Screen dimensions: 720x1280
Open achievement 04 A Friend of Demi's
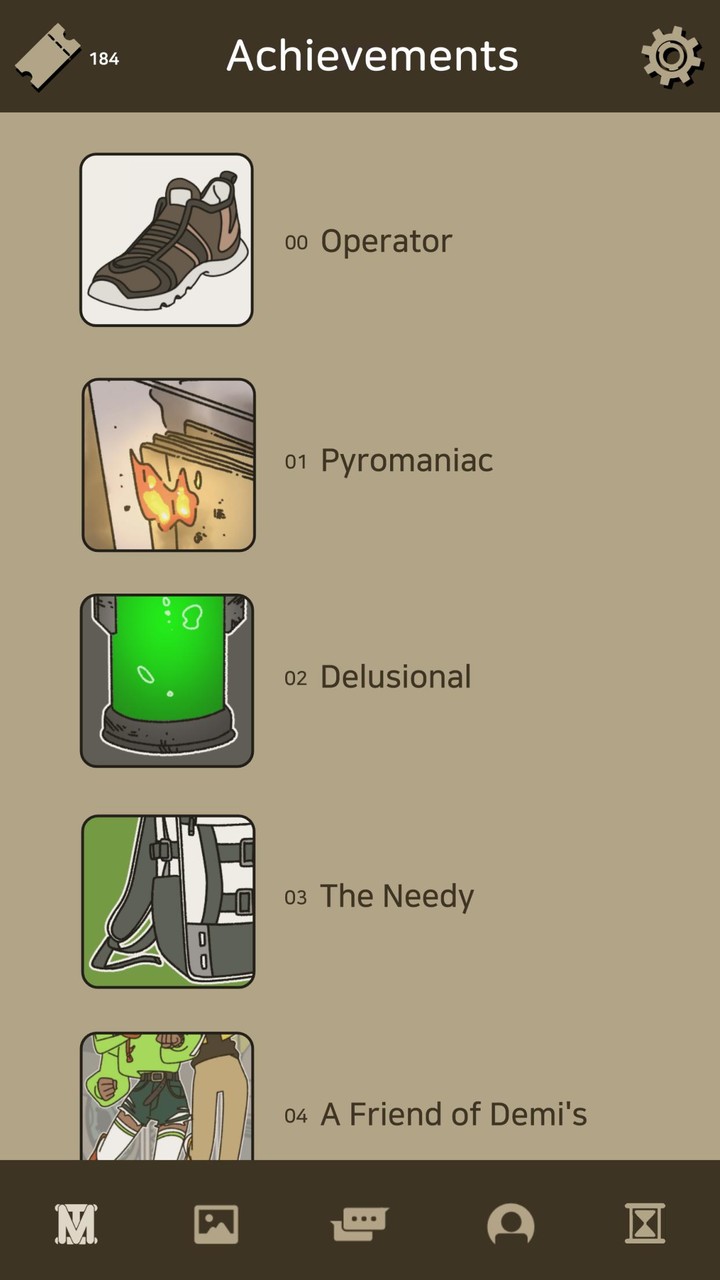pos(453,1114)
